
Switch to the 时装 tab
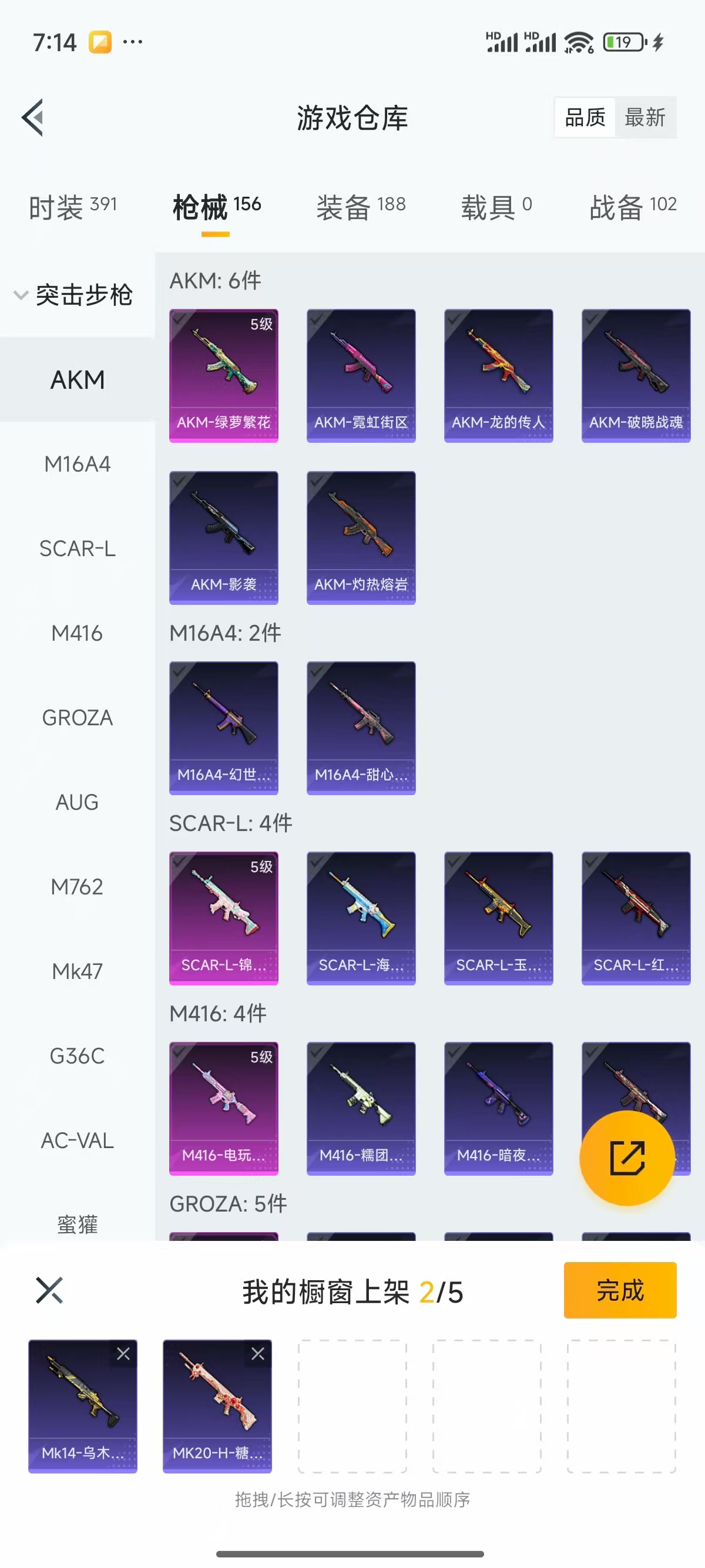72,207
